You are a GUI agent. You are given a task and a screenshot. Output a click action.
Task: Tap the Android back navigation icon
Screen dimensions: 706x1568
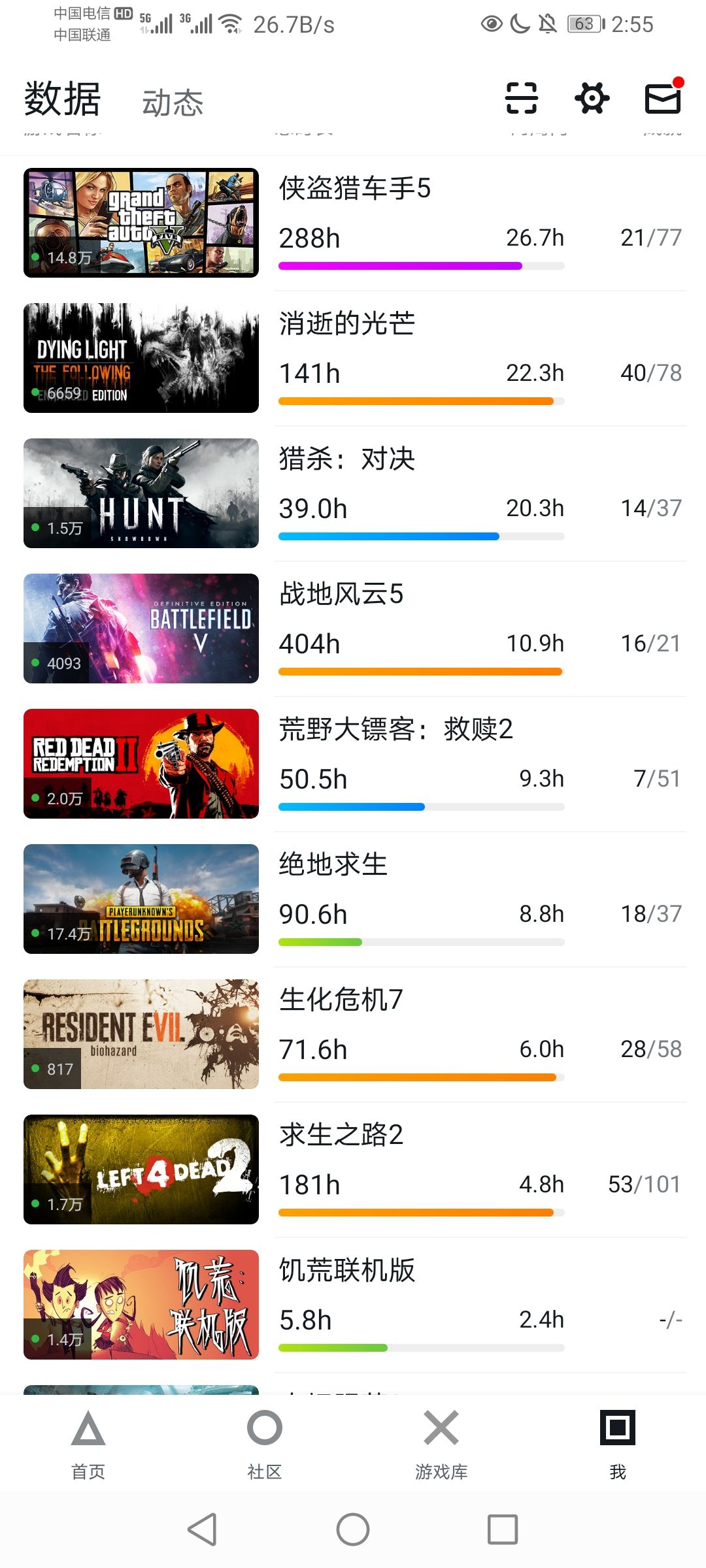[x=202, y=1529]
